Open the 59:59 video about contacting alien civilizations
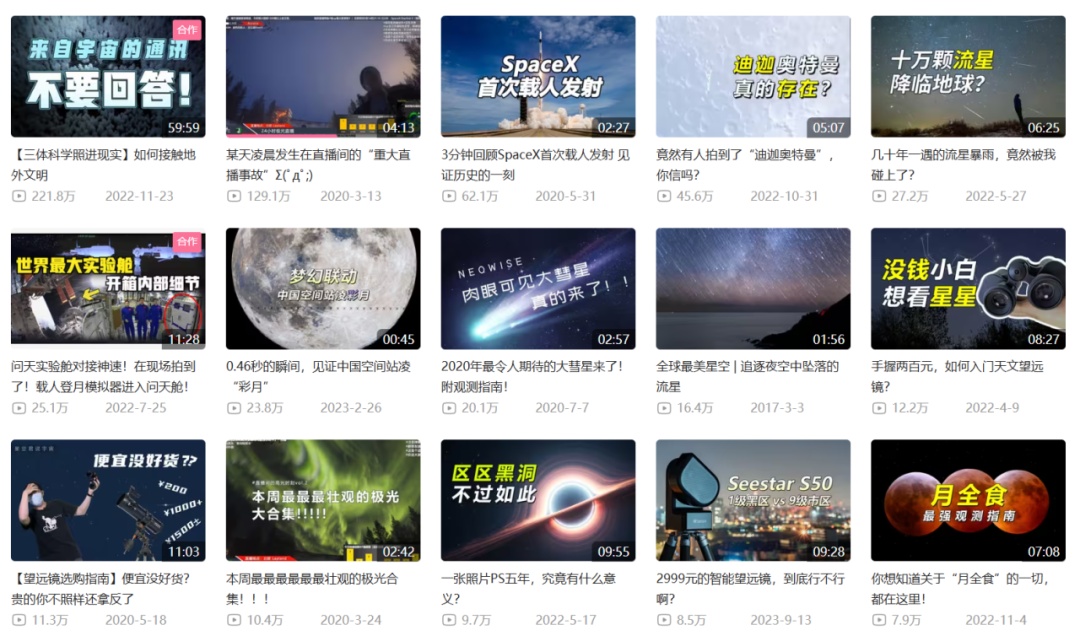Viewport: 1080px width, 641px height. [108, 76]
